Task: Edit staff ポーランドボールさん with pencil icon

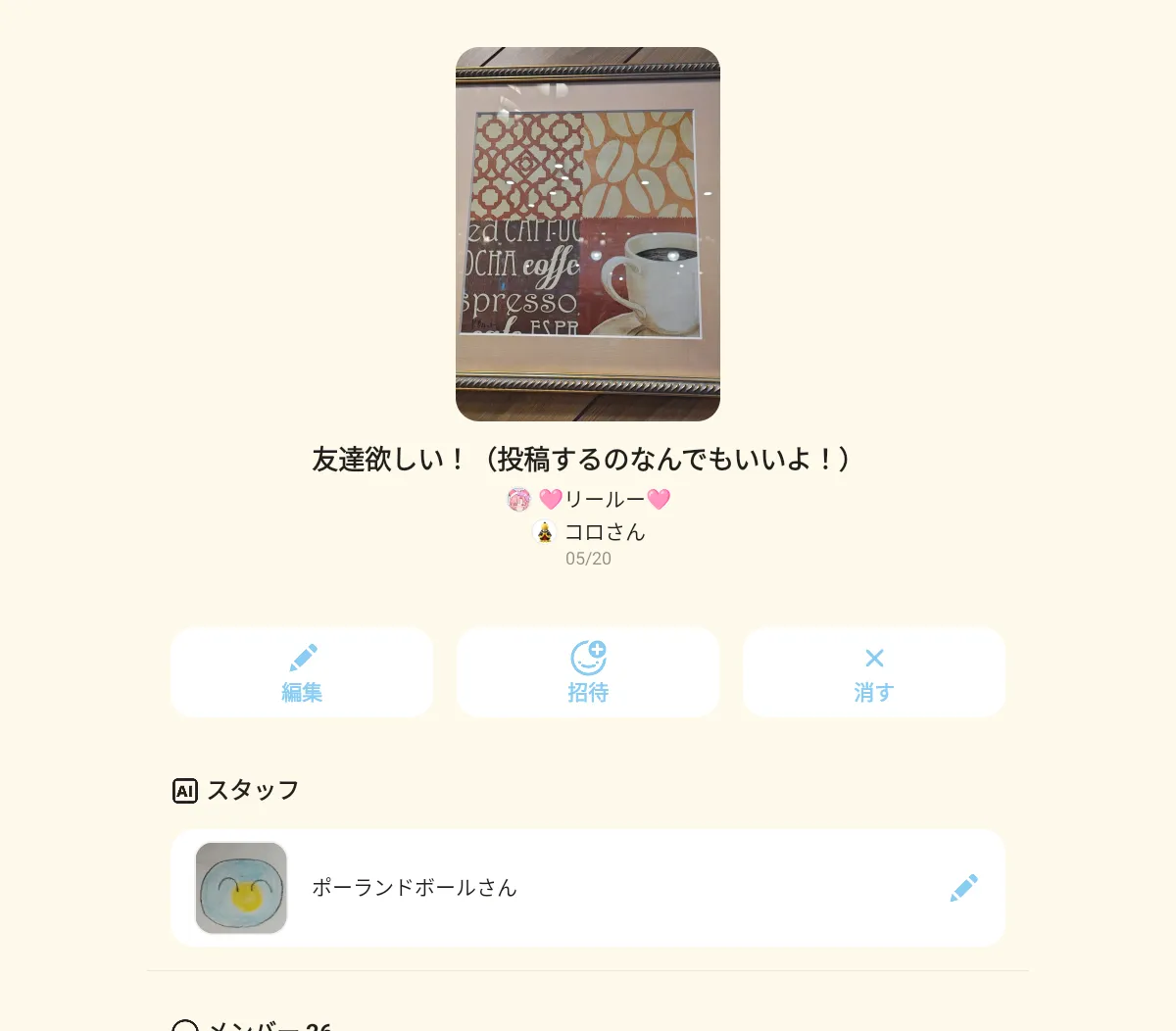Action: click(x=963, y=888)
